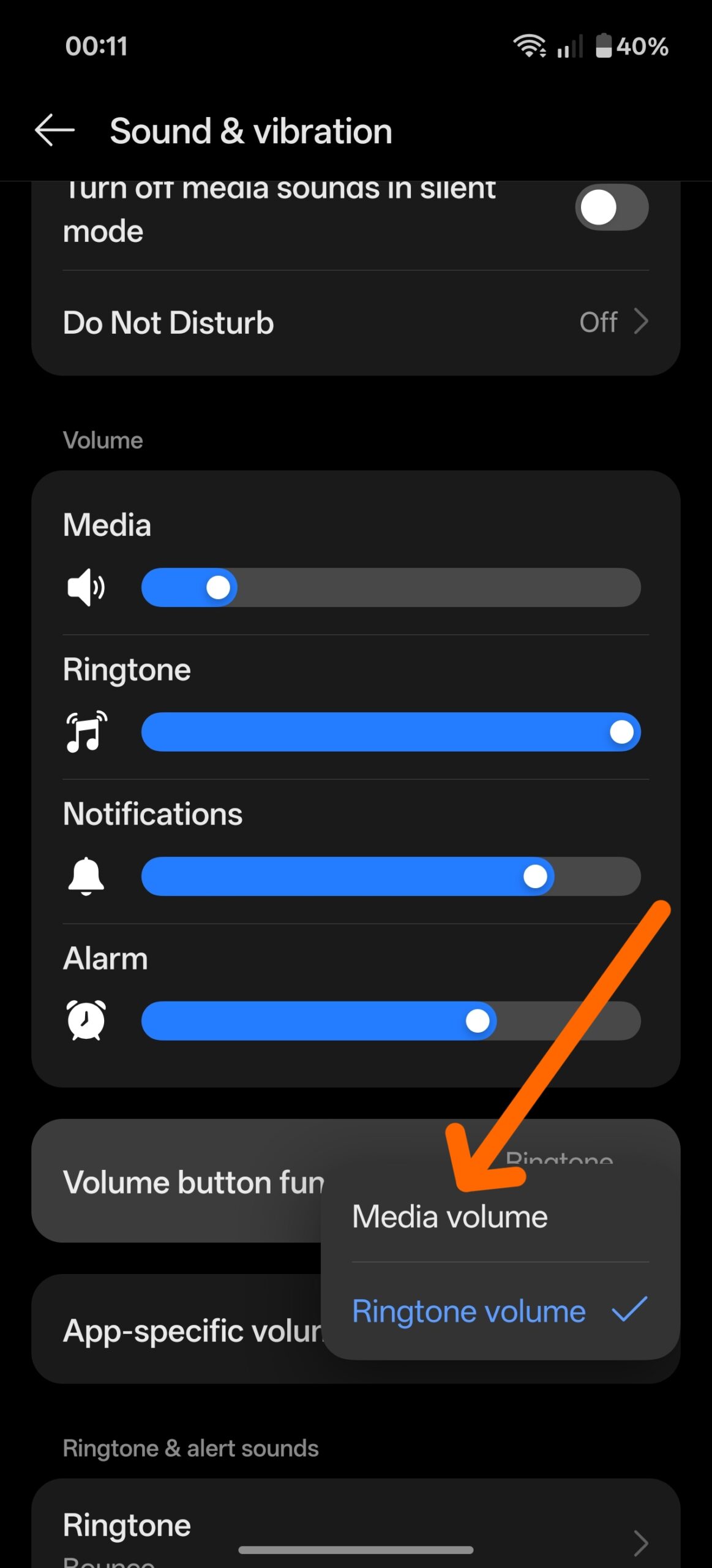Go back from Sound & vibration
712x1568 pixels.
click(x=54, y=130)
